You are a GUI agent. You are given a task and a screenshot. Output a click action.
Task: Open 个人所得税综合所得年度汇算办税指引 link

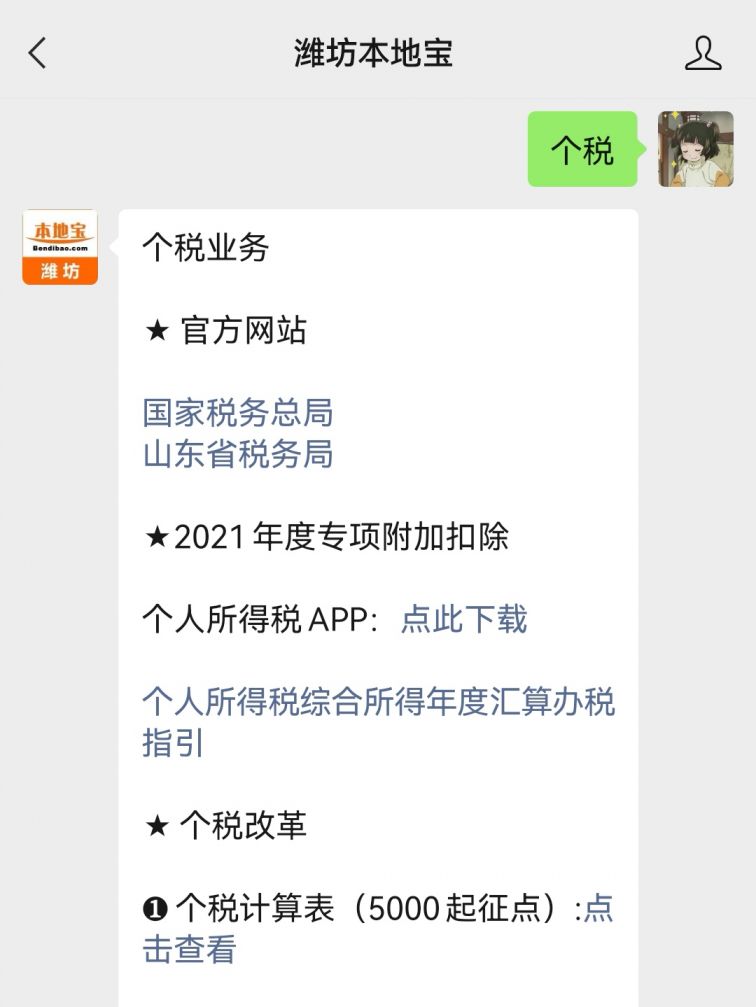click(378, 702)
